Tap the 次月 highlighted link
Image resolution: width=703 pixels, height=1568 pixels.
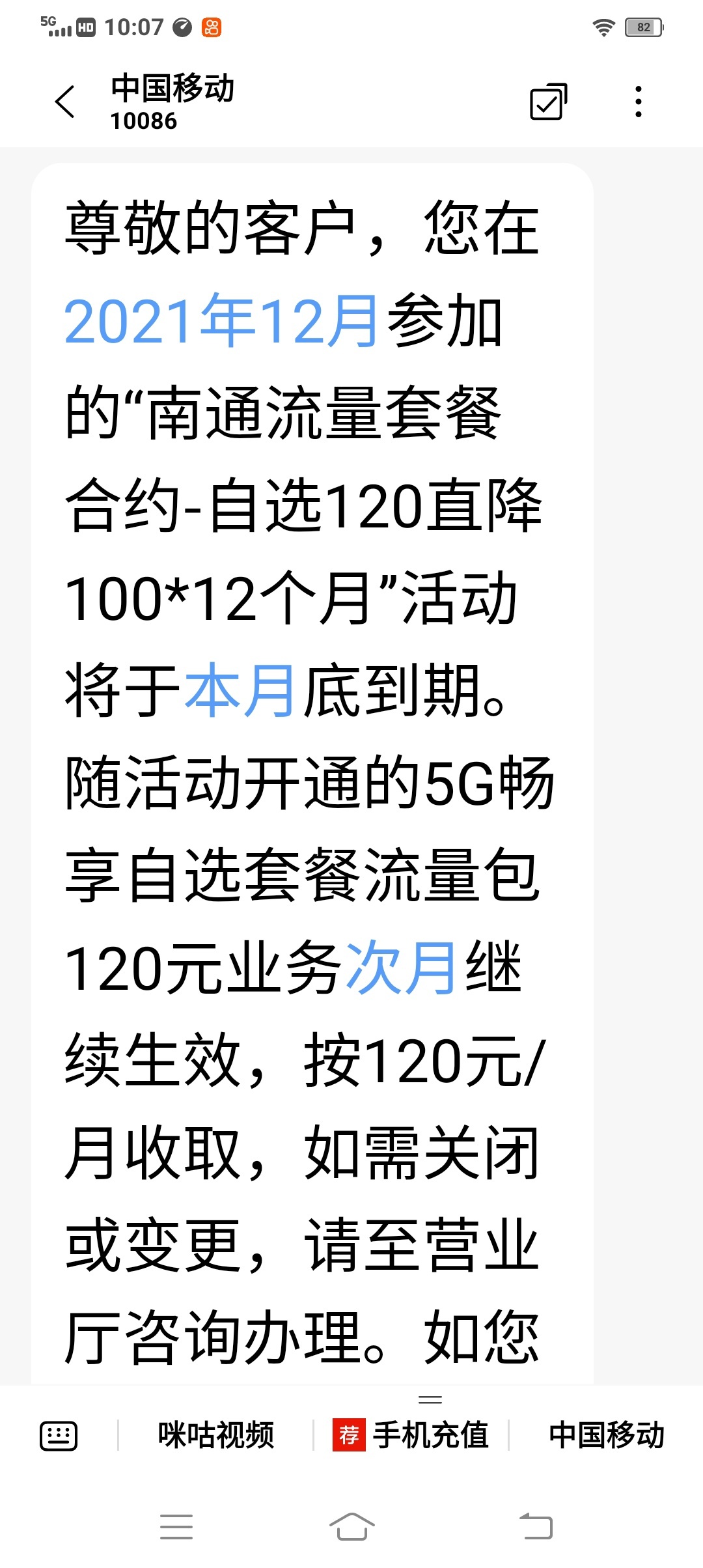tap(400, 968)
